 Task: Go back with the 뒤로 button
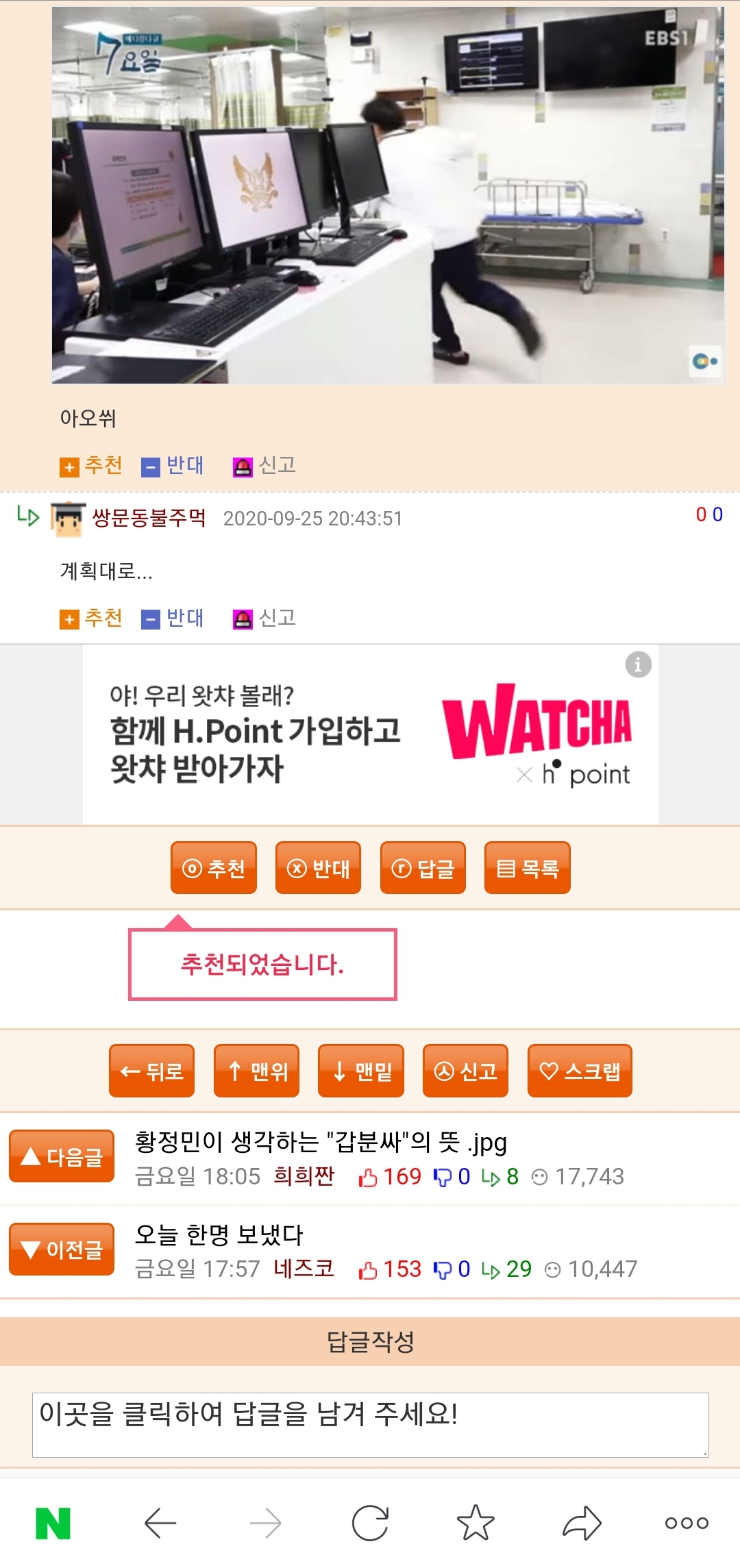click(151, 1071)
